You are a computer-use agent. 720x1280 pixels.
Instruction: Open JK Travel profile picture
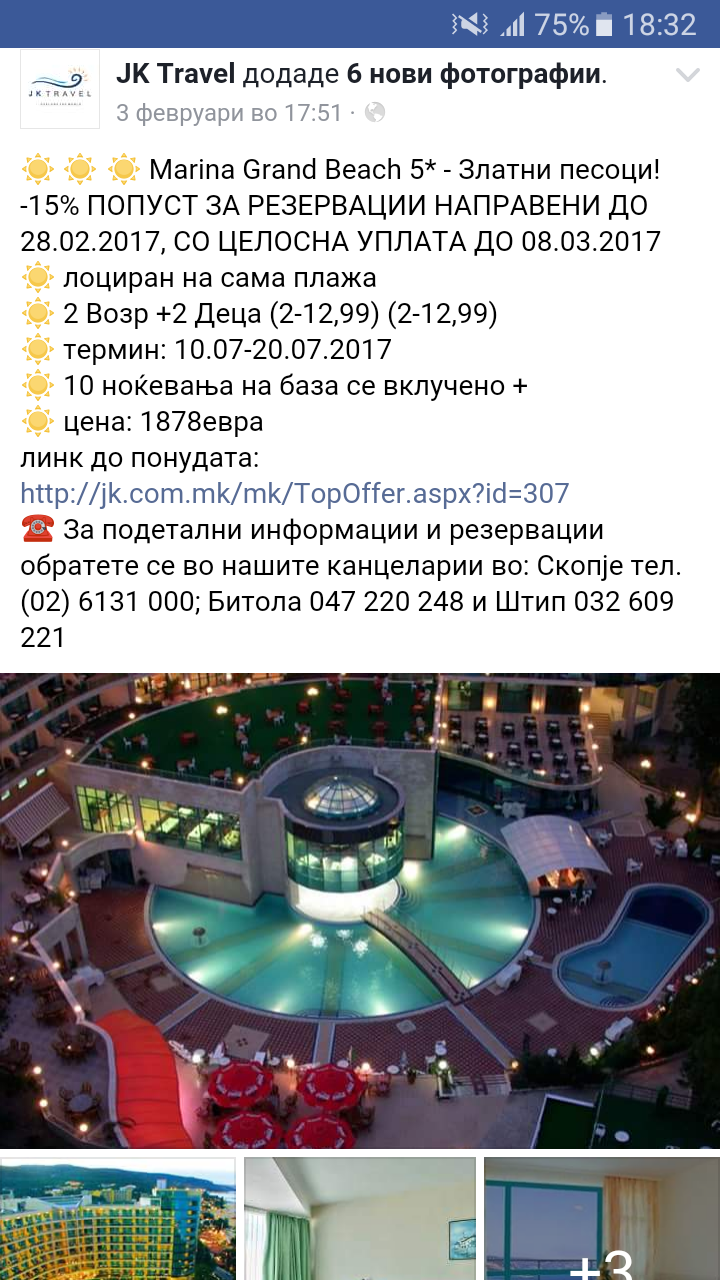pos(60,88)
